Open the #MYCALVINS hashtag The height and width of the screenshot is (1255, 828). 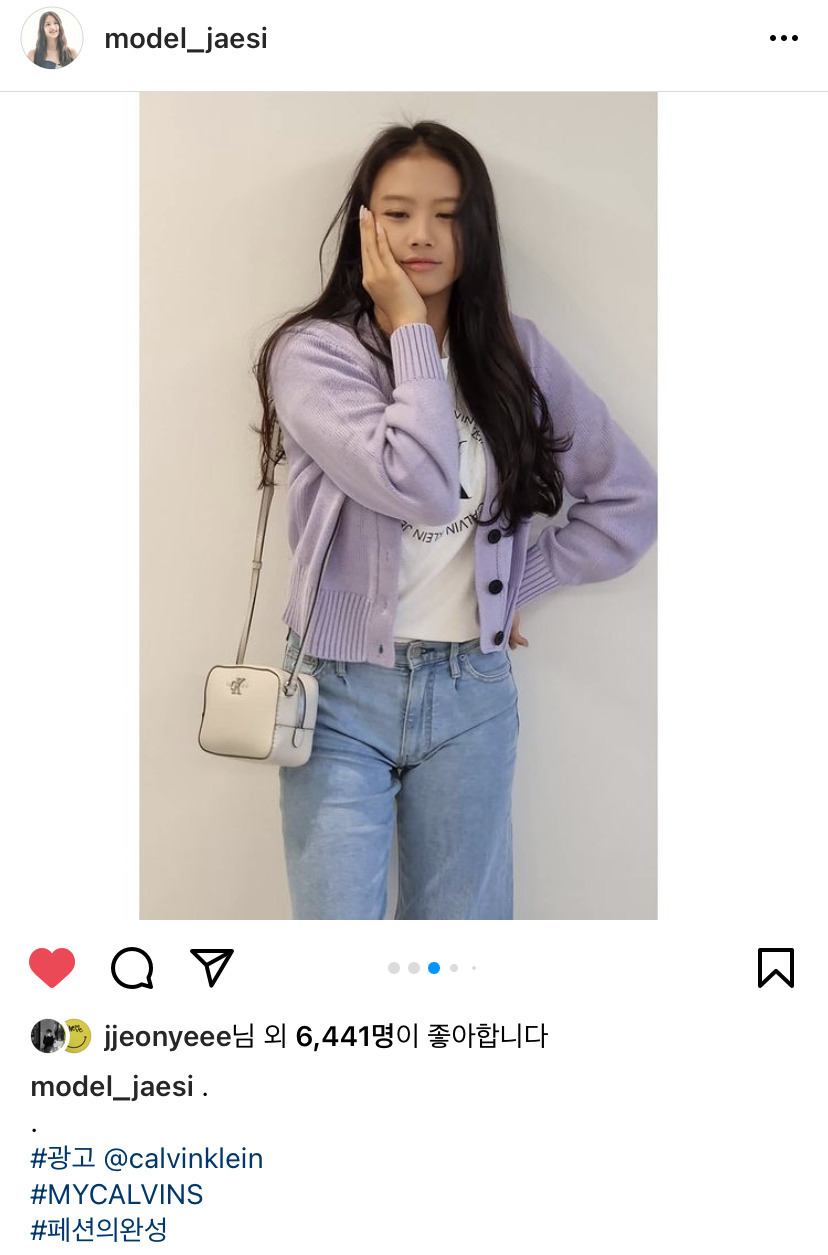117,1194
